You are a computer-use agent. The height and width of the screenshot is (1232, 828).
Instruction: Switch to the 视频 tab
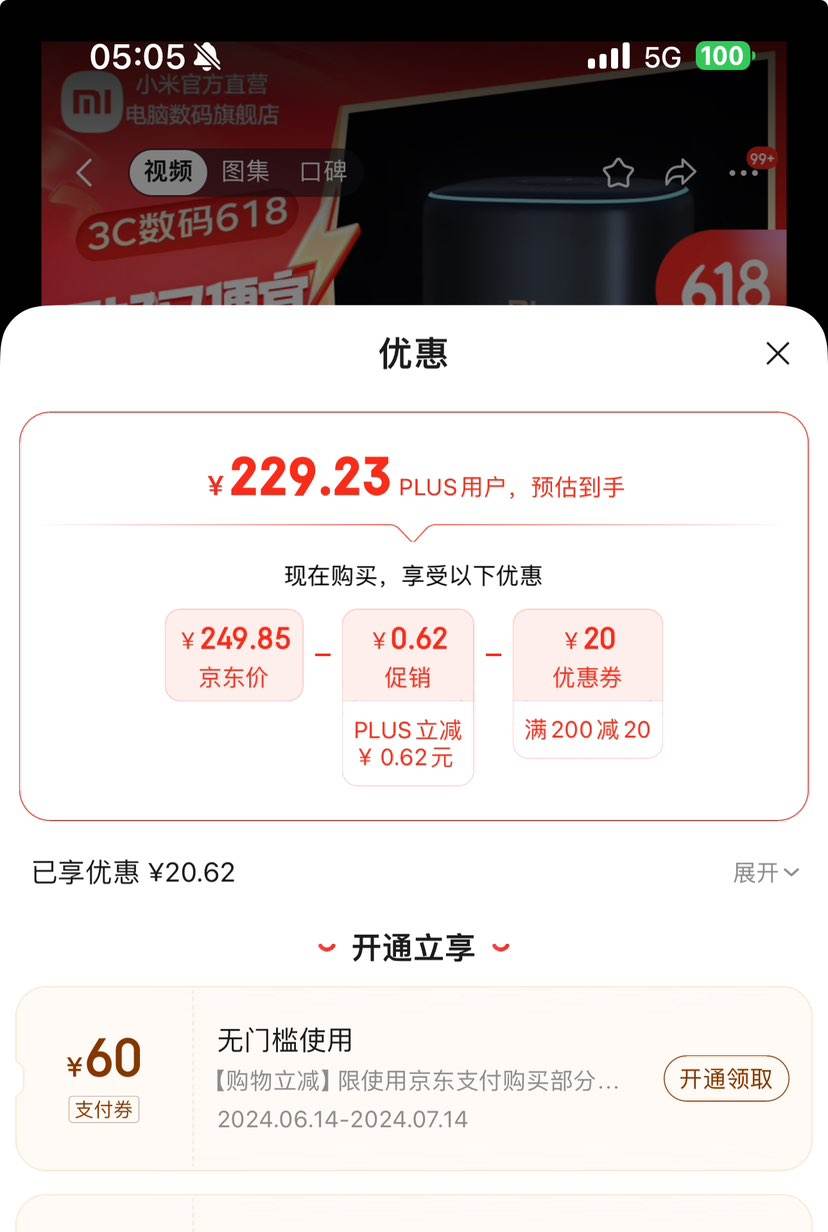tap(167, 172)
